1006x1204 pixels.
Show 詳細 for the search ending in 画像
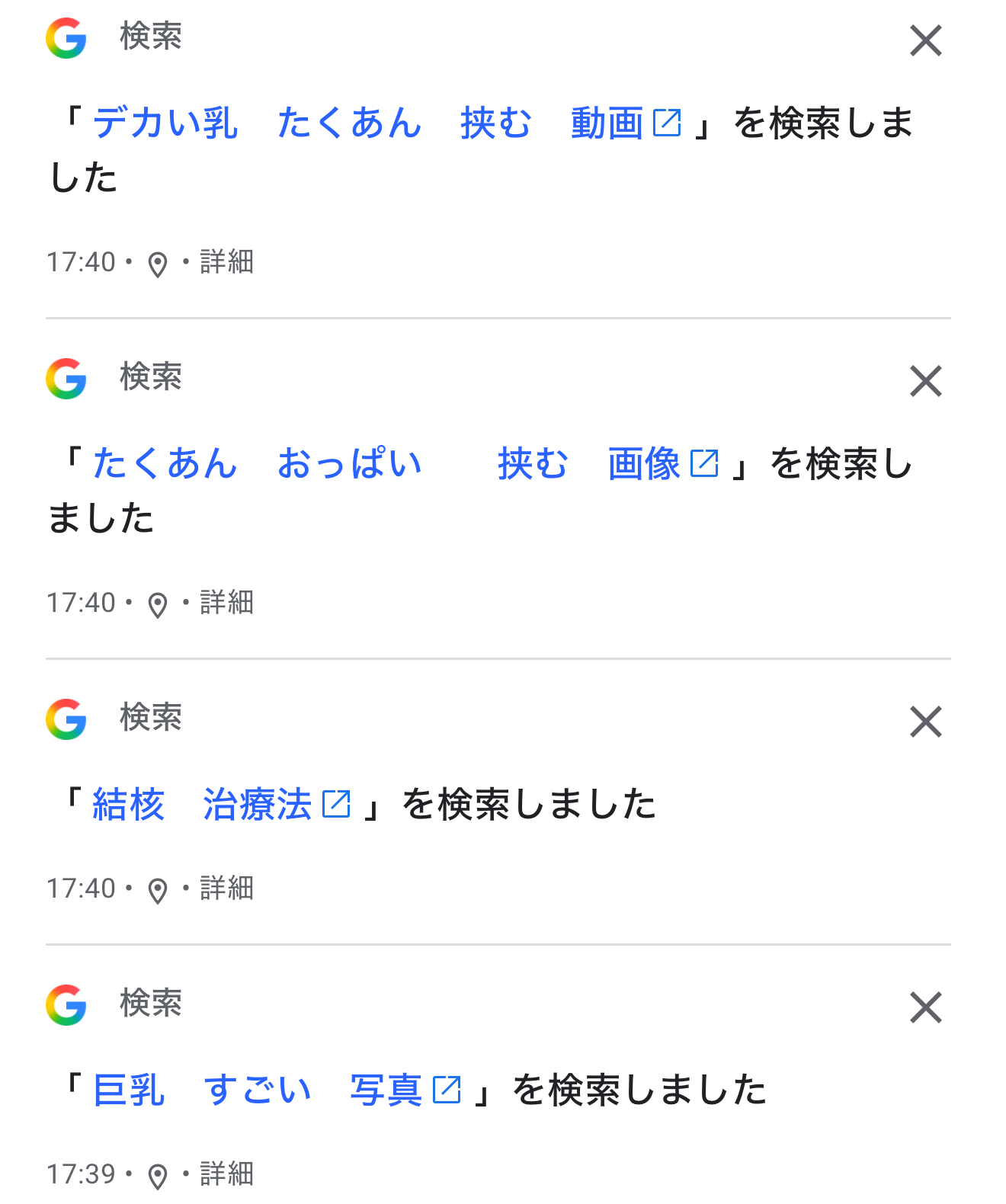226,603
